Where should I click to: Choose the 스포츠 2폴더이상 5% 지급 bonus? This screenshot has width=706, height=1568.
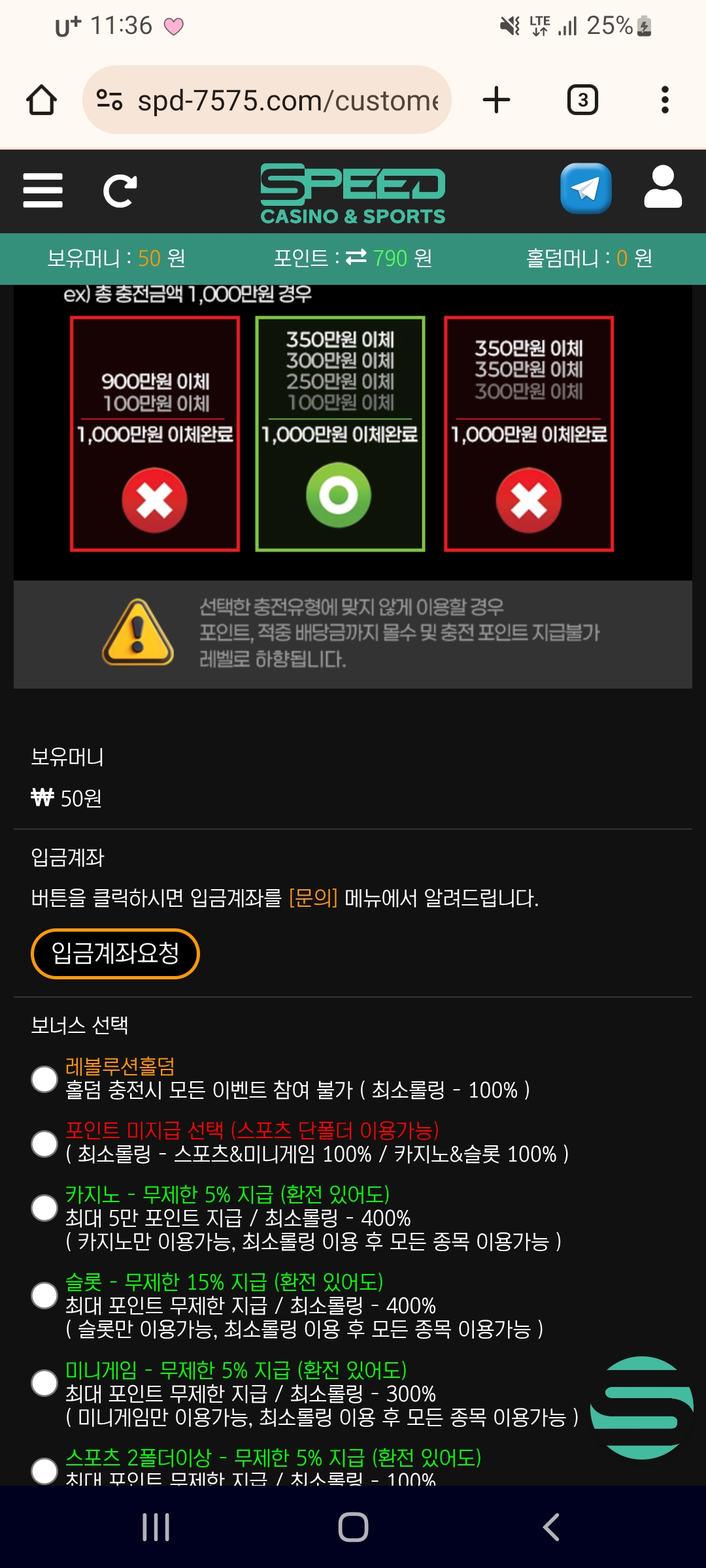[x=44, y=1470]
